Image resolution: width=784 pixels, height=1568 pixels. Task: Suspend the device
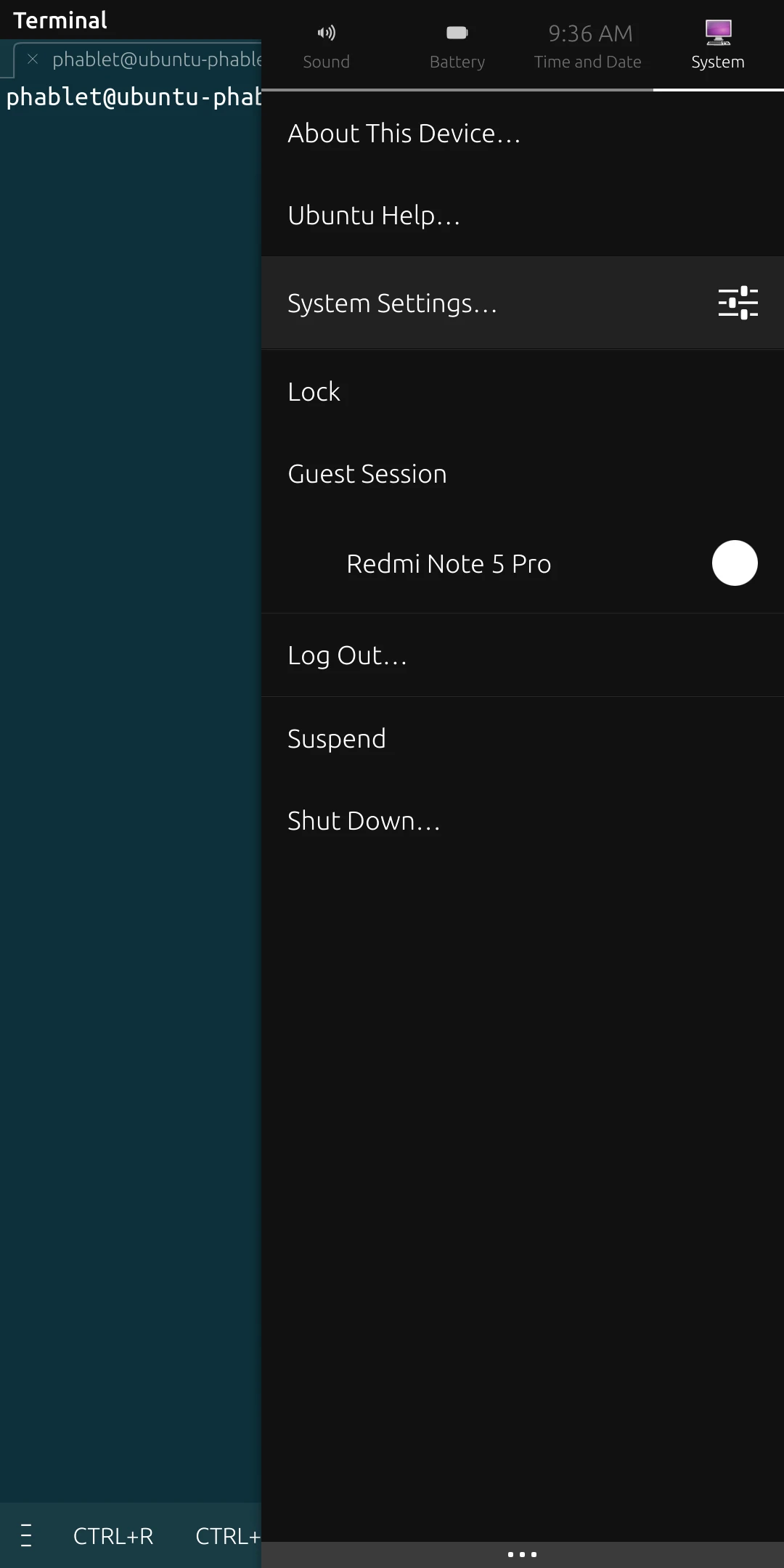point(337,739)
